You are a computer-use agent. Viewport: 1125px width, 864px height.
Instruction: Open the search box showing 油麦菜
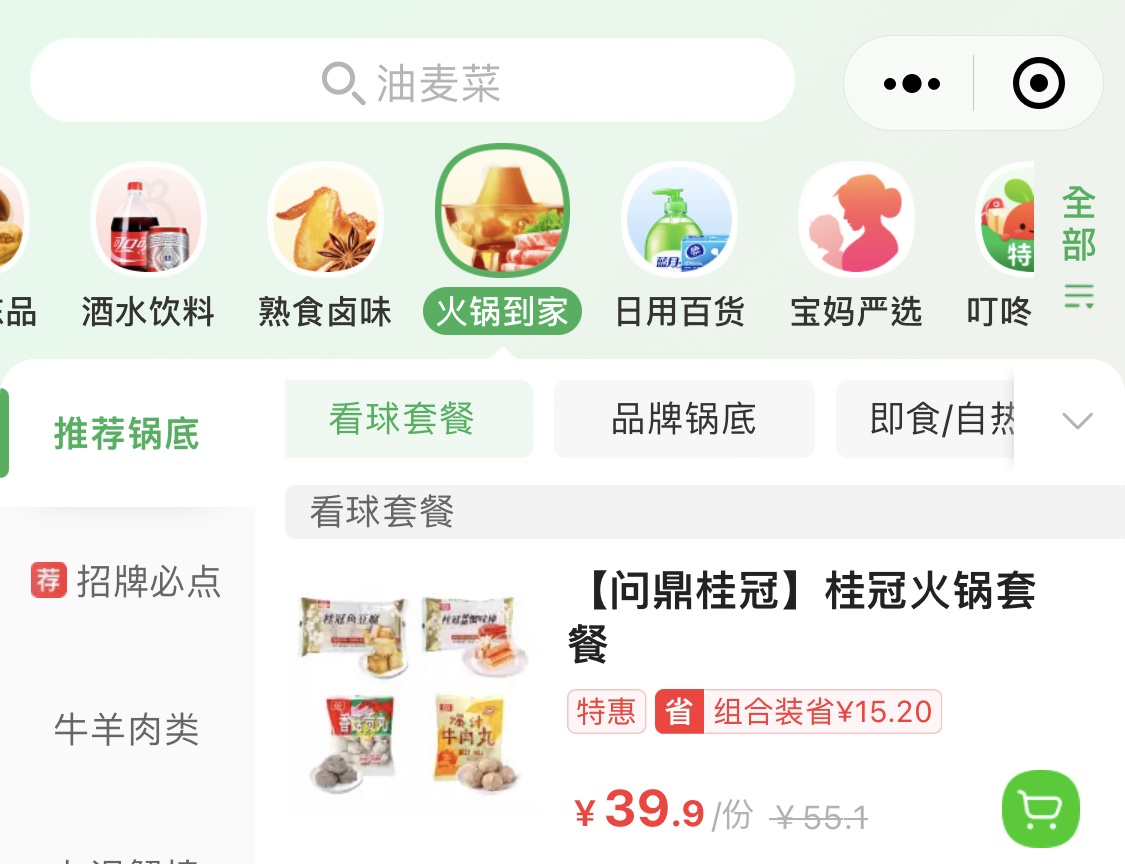click(x=412, y=82)
